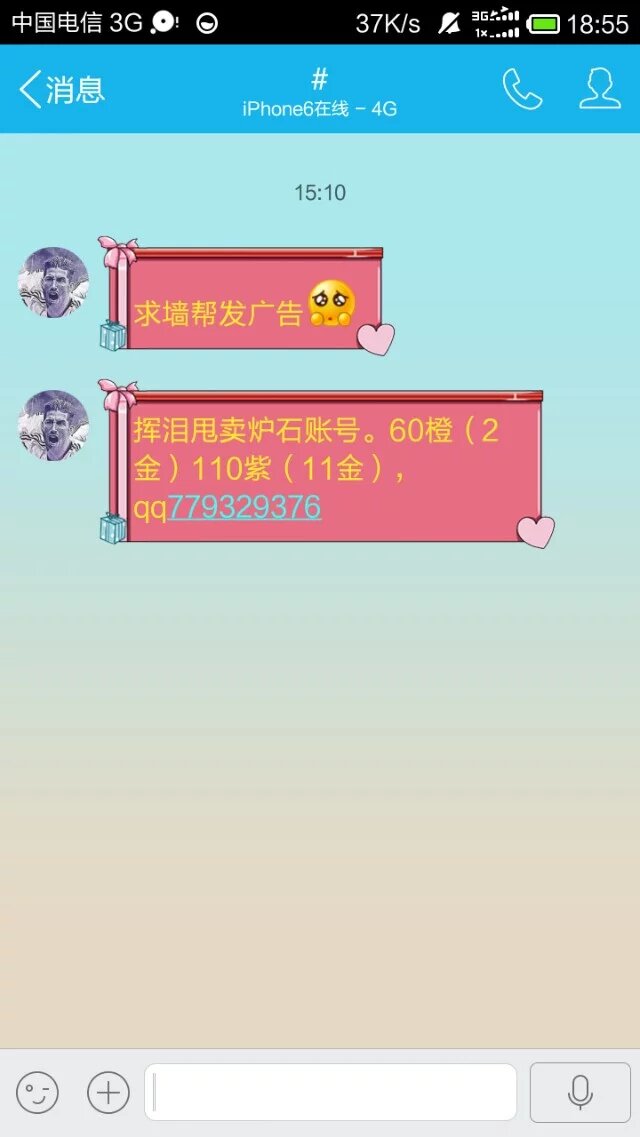The image size is (640, 1137).
Task: Tap the microphone voice input button
Action: click(x=580, y=1092)
